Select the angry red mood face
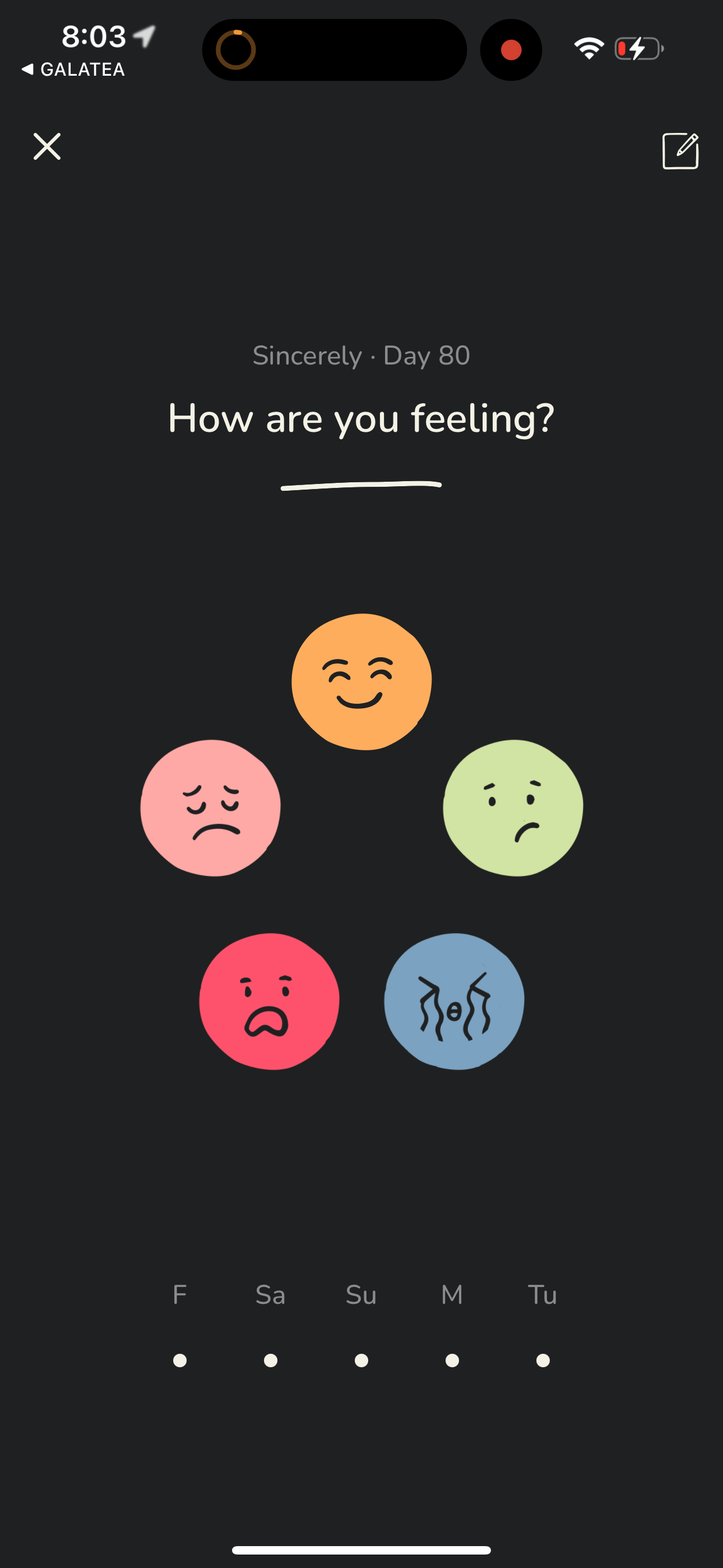723x1568 pixels. [x=270, y=1000]
